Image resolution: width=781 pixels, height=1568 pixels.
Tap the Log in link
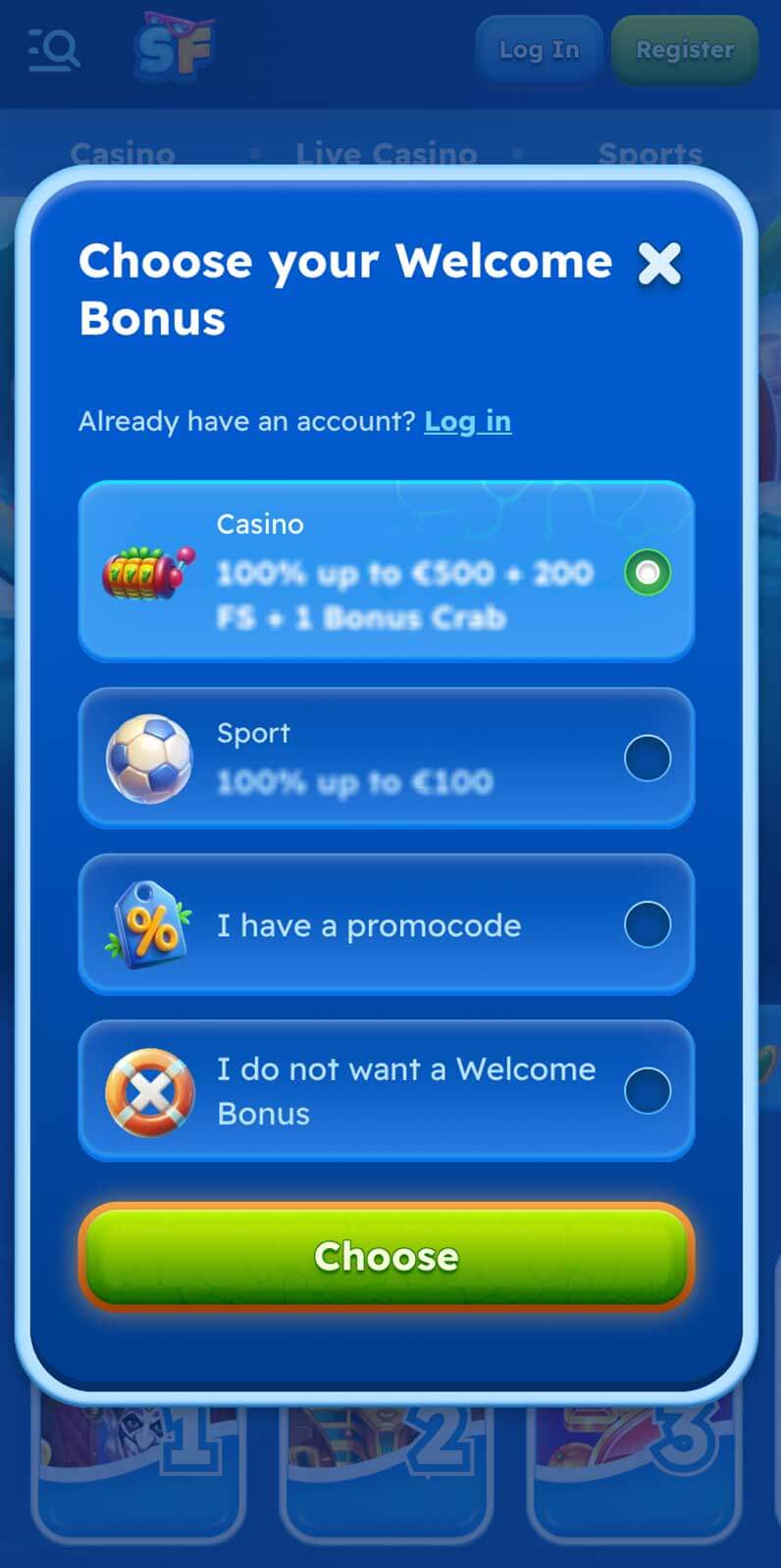click(x=467, y=421)
